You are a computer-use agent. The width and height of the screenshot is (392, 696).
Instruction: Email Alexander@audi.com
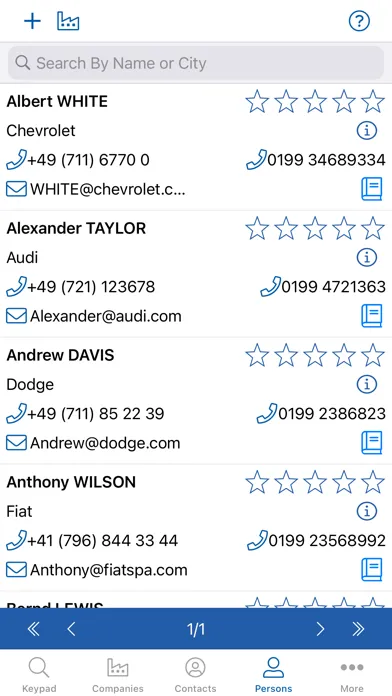[94, 316]
